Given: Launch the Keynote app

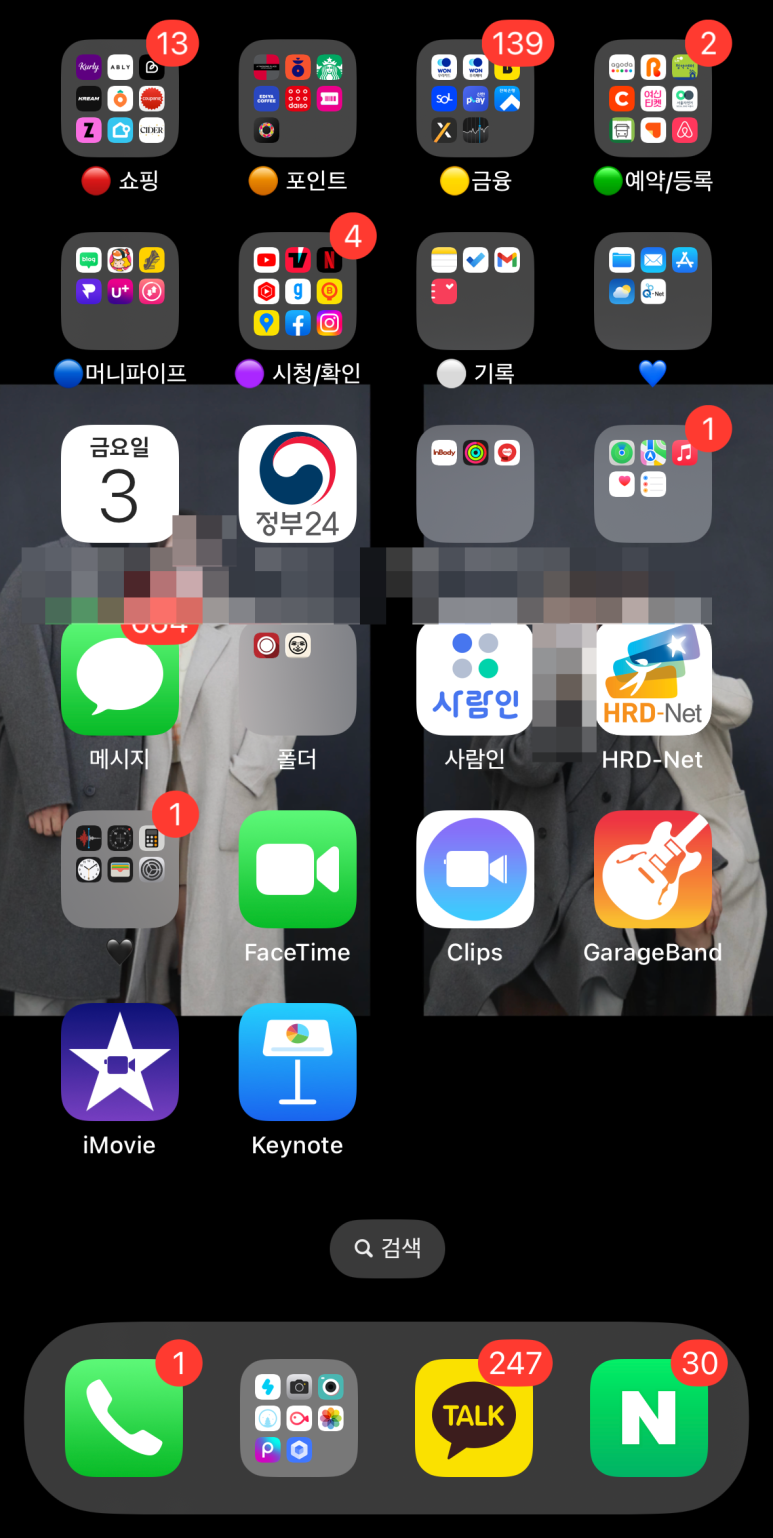Looking at the screenshot, I should [297, 1062].
